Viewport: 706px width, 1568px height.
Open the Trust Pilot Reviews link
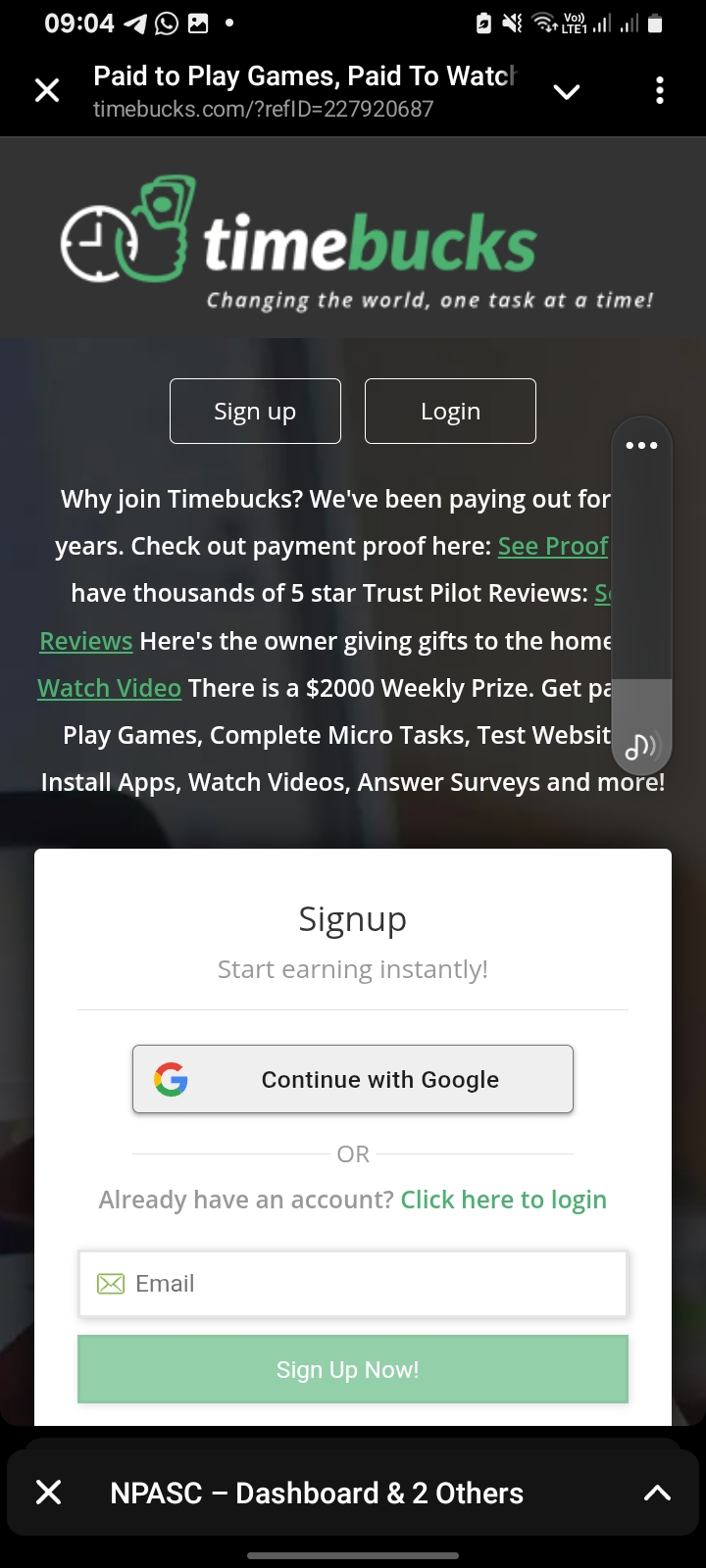point(86,641)
